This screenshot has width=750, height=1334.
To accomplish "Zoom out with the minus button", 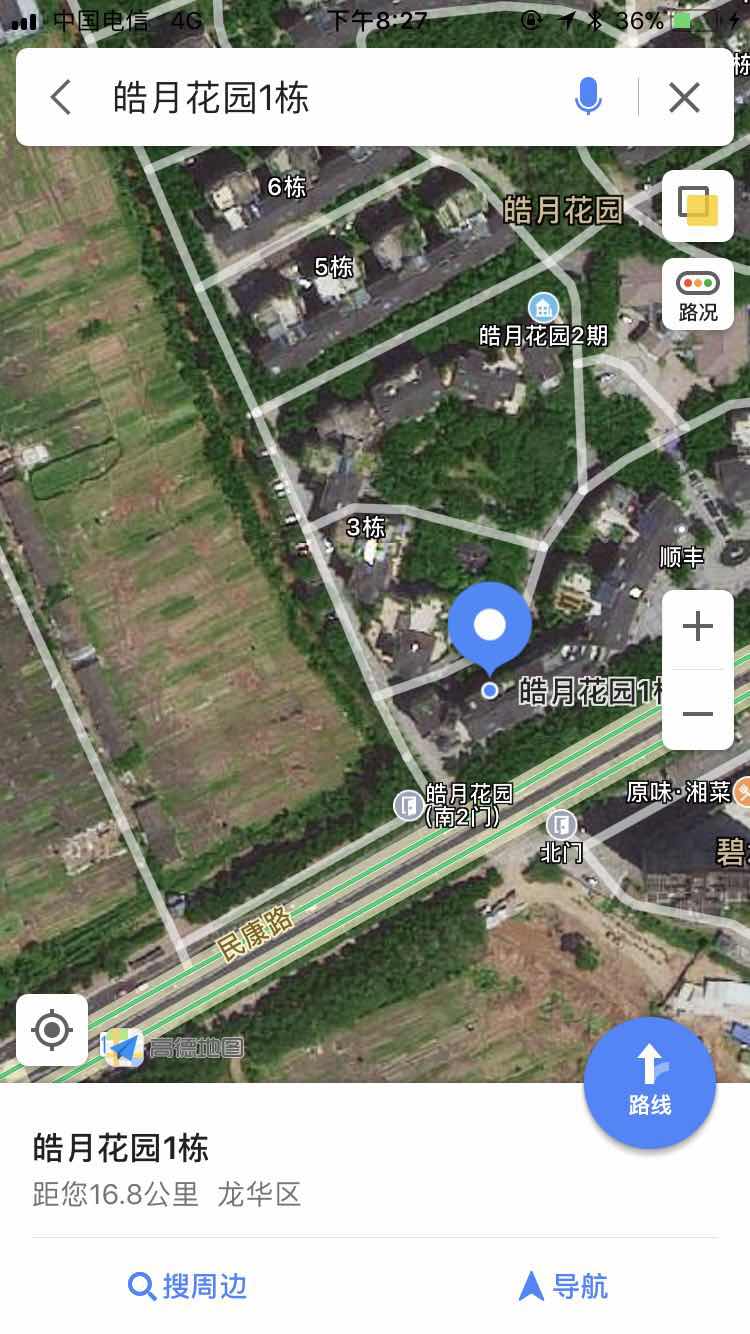I will pos(697,714).
